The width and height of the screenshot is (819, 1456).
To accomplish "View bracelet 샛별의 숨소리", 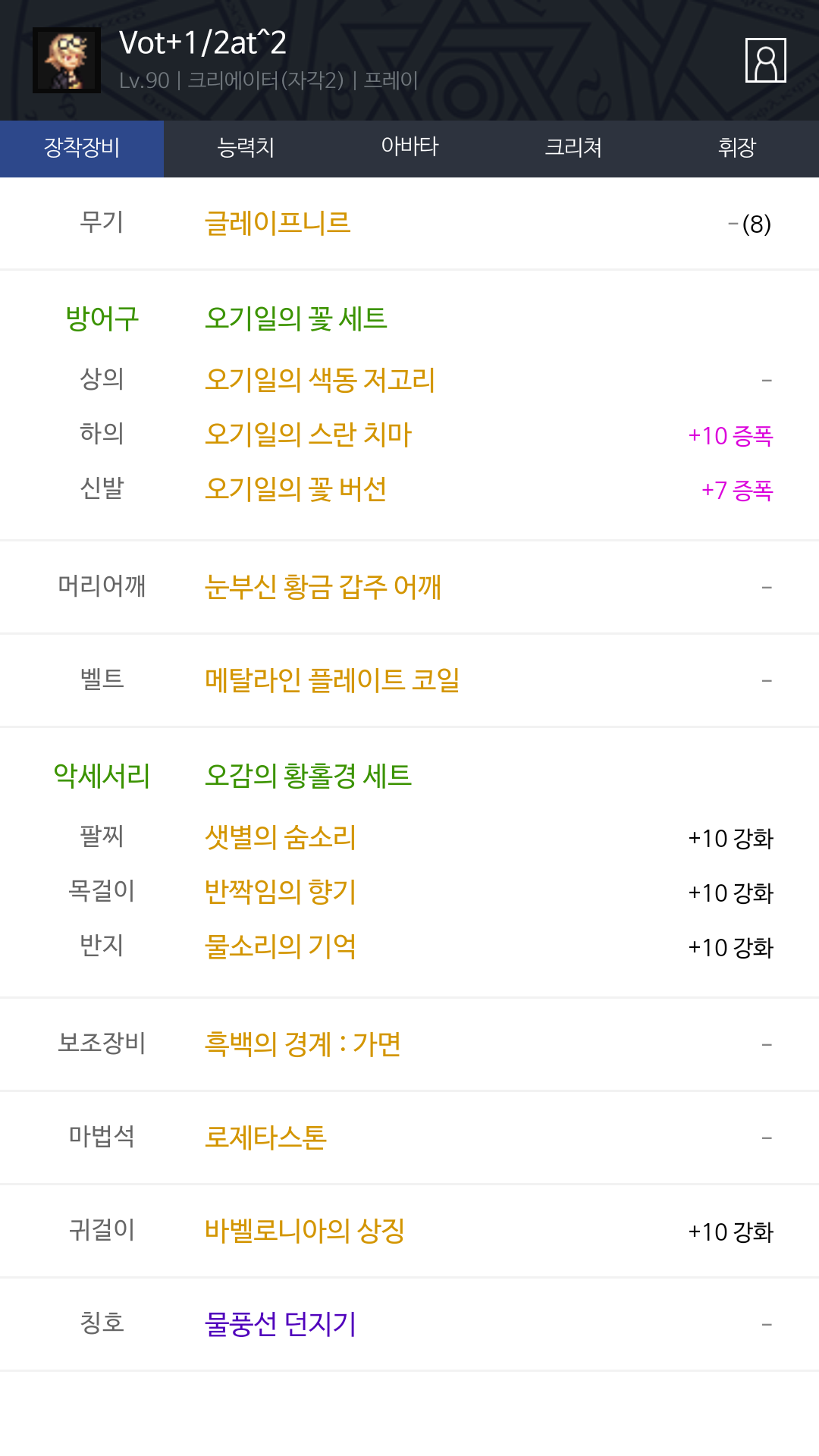I will [x=281, y=837].
